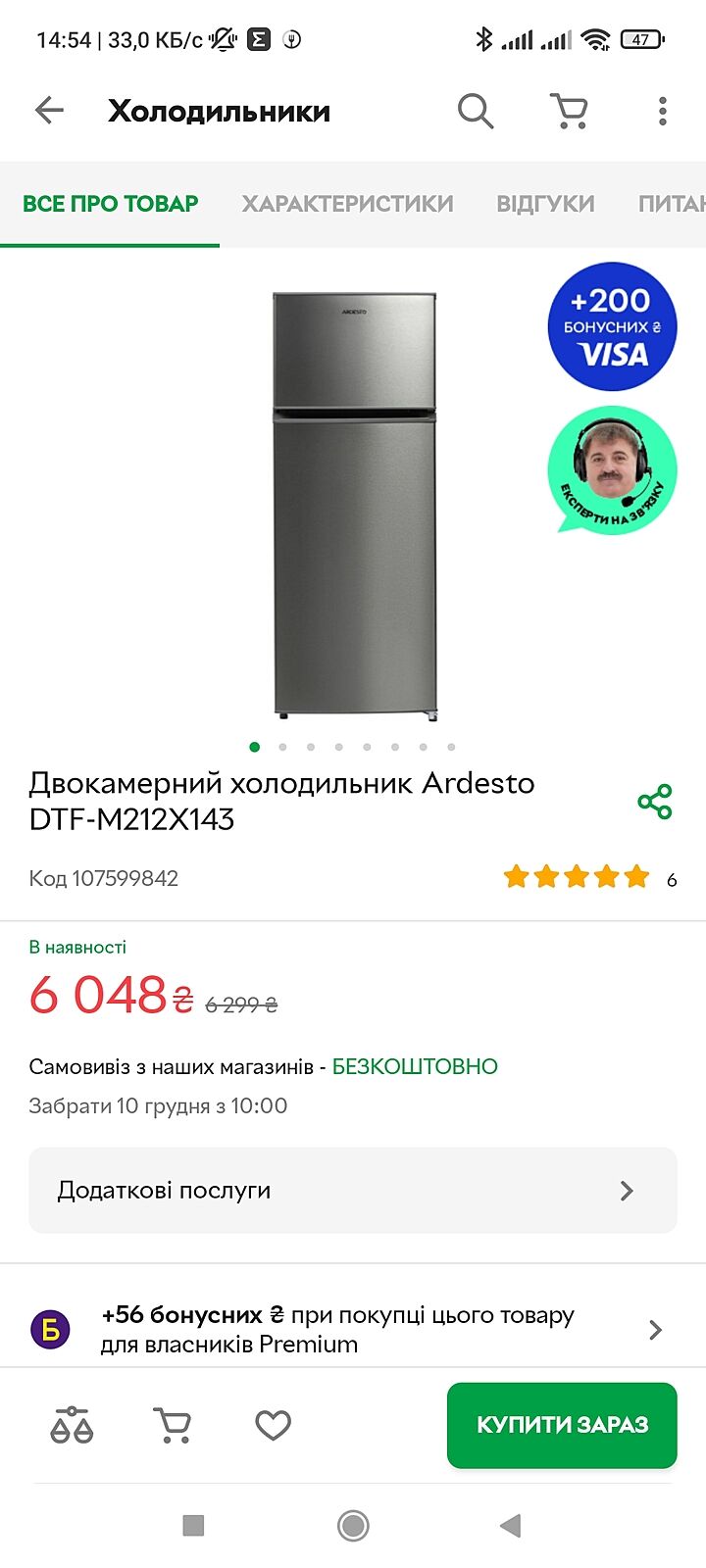This screenshot has height=1568, width=706.
Task: Open the three-dot overflow menu
Action: (x=663, y=111)
